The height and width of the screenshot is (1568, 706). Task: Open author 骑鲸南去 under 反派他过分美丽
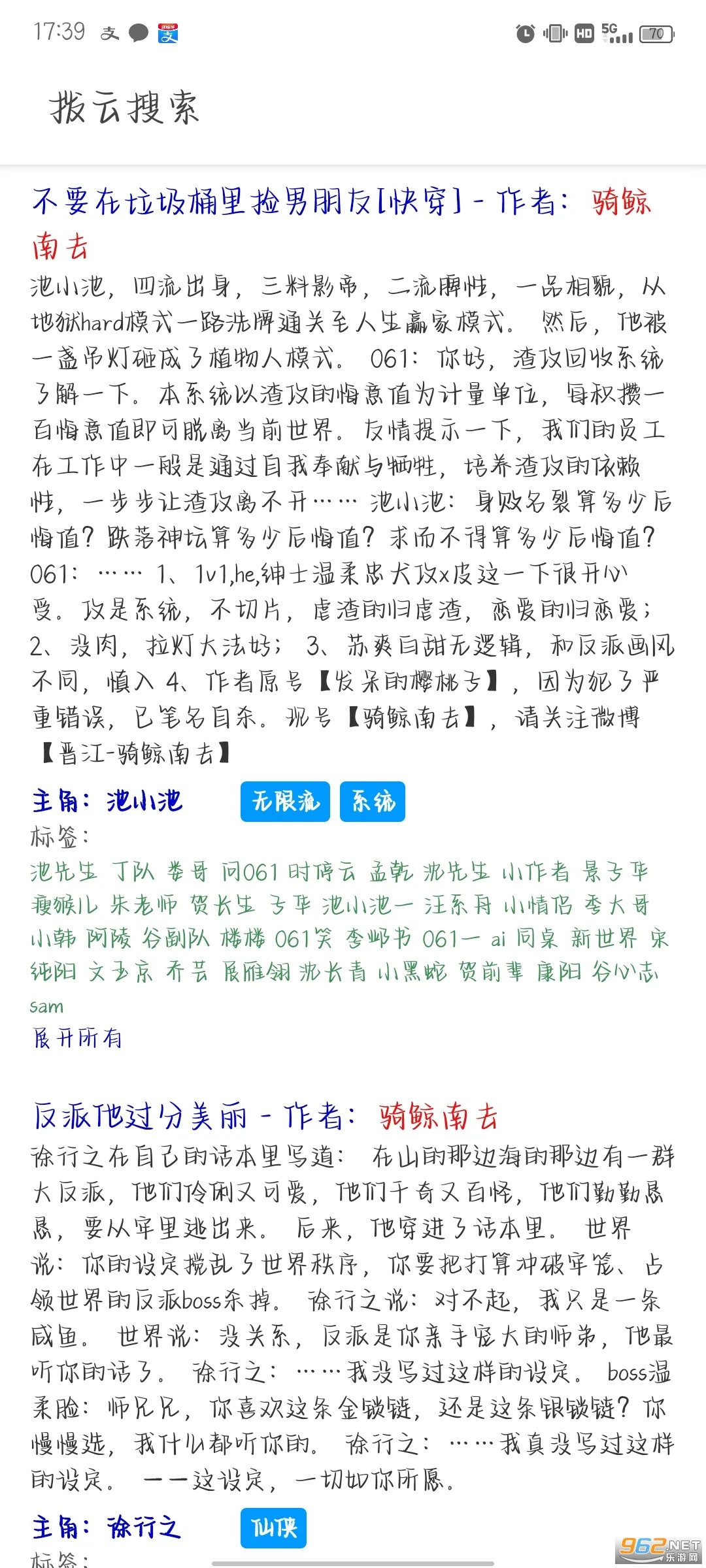[x=438, y=1117]
